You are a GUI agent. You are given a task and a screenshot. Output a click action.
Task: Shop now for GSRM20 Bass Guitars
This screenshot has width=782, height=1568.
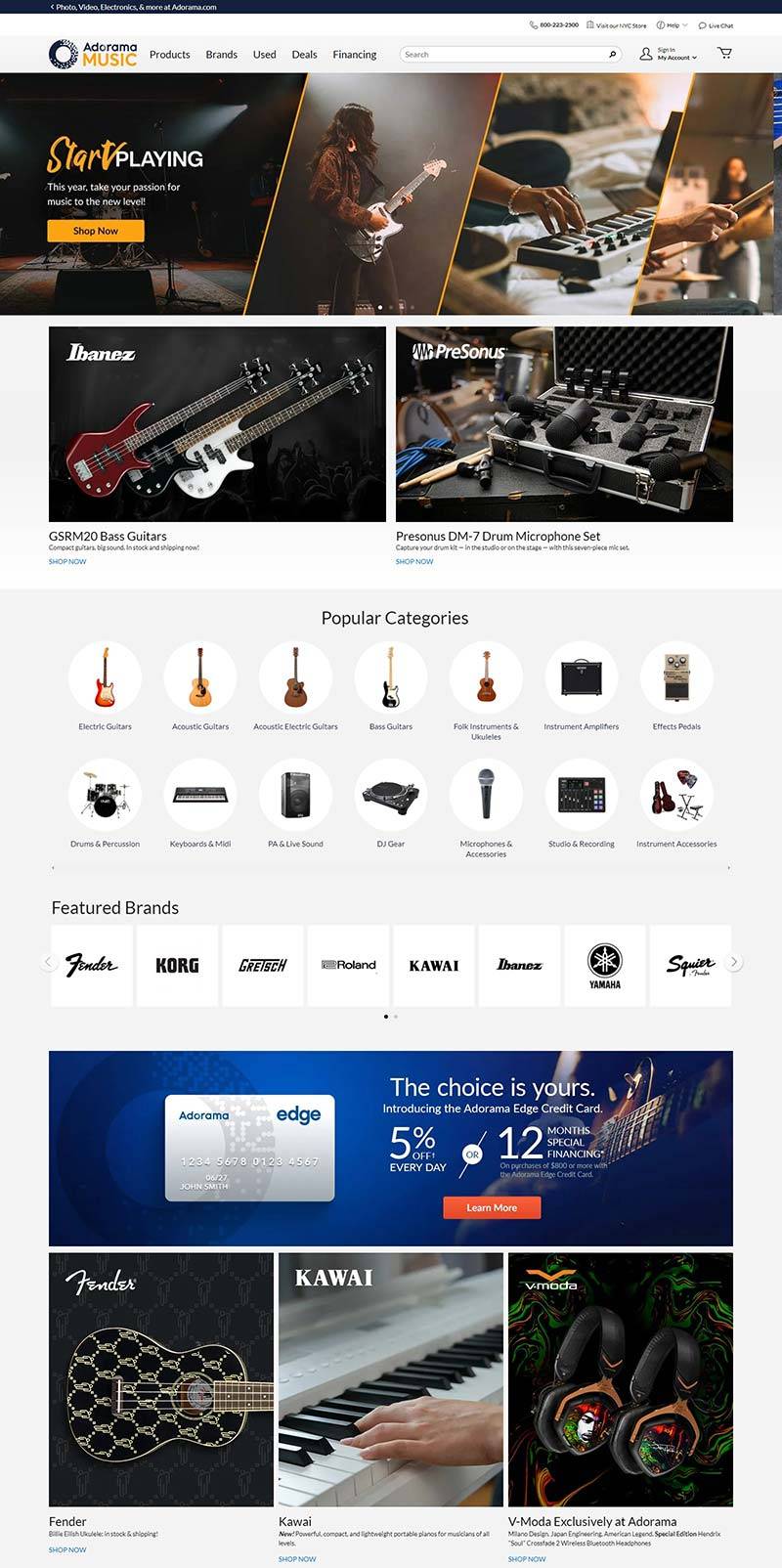click(67, 561)
